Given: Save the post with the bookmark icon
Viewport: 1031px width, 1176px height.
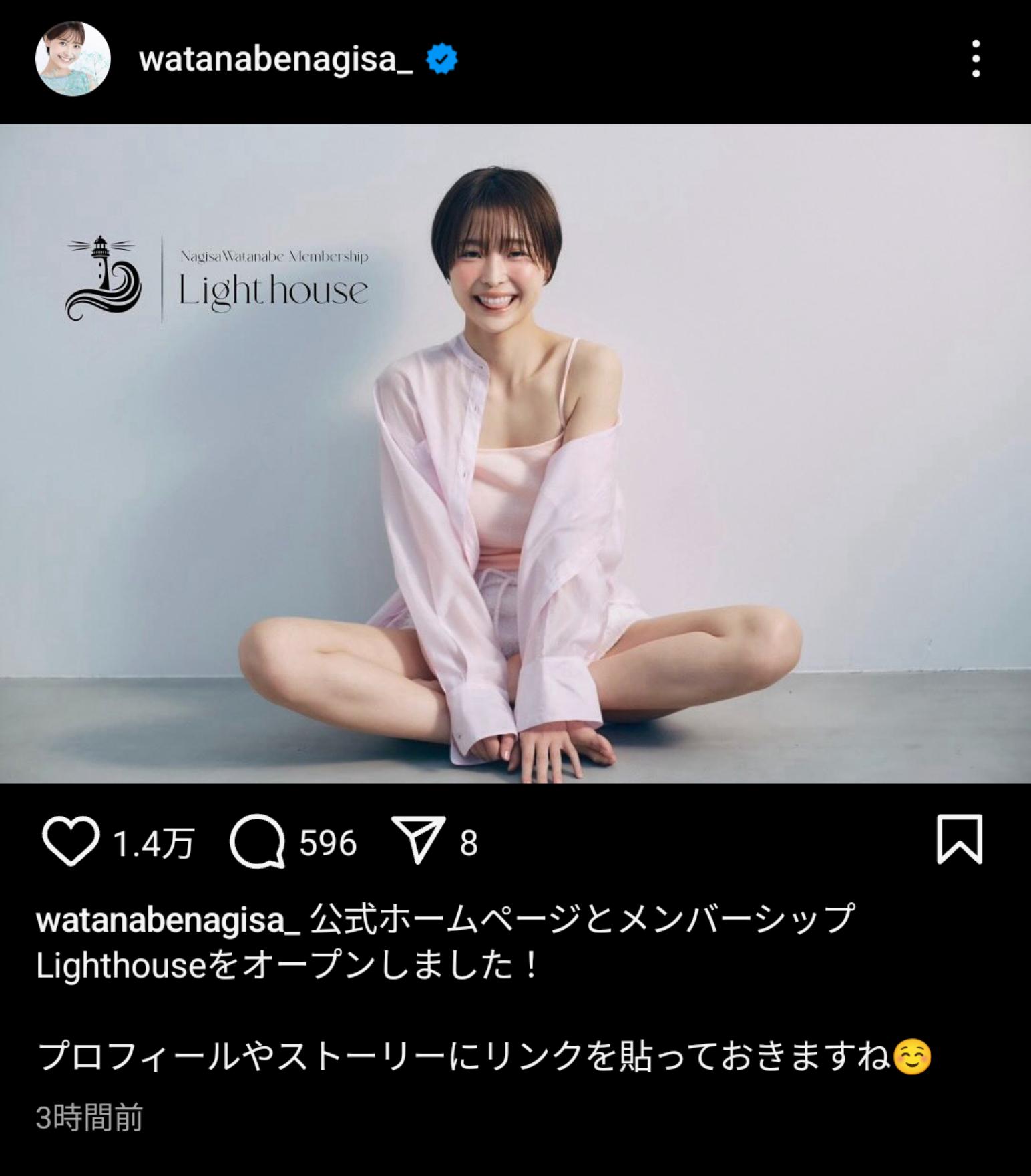Looking at the screenshot, I should (960, 839).
